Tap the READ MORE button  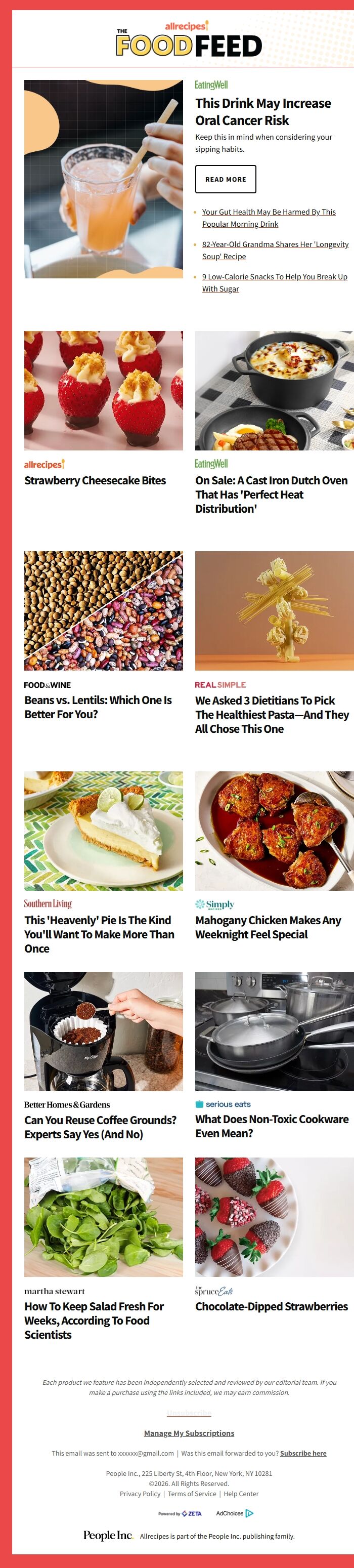(226, 180)
